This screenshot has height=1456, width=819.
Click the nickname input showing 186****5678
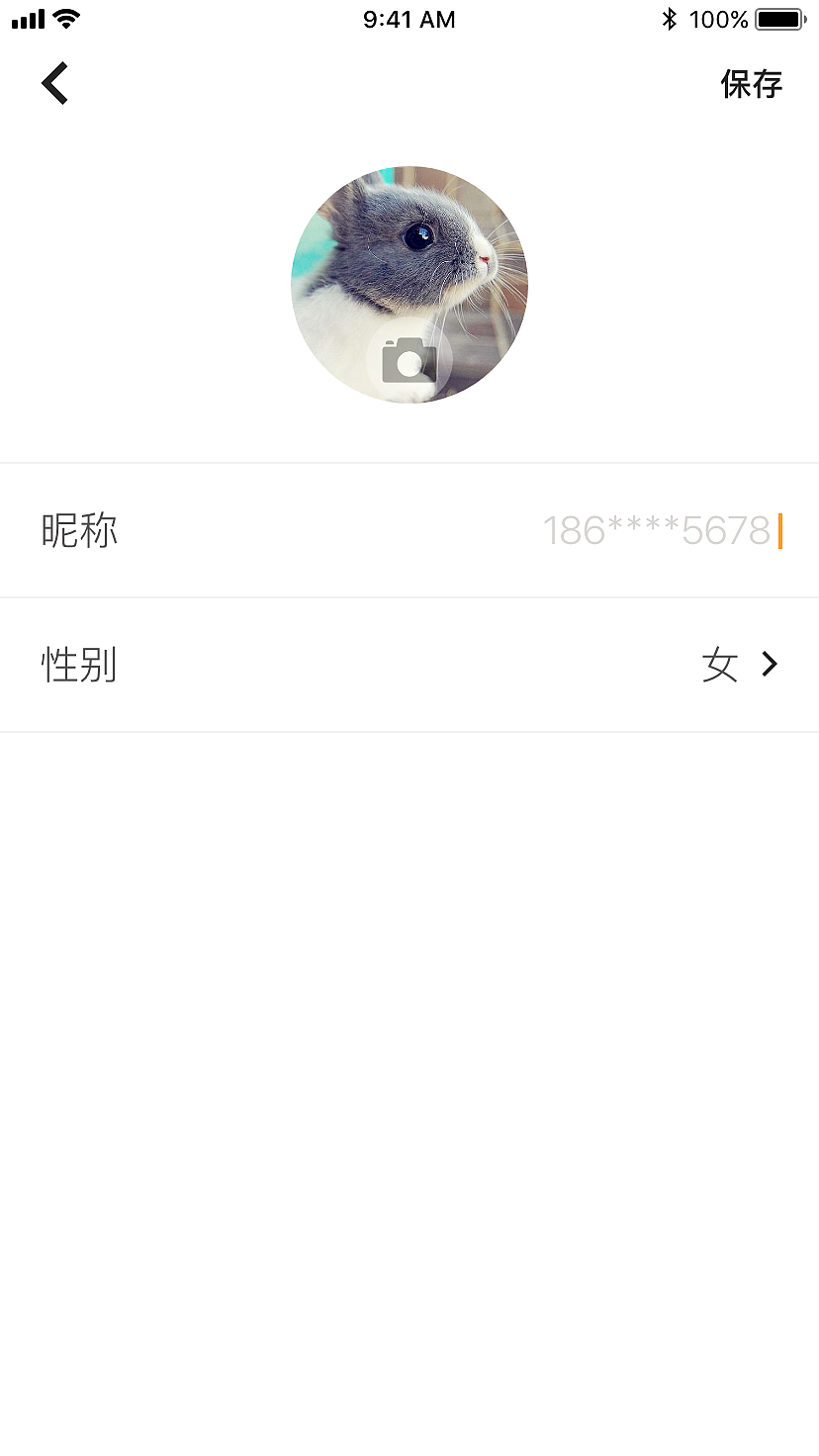tap(658, 530)
